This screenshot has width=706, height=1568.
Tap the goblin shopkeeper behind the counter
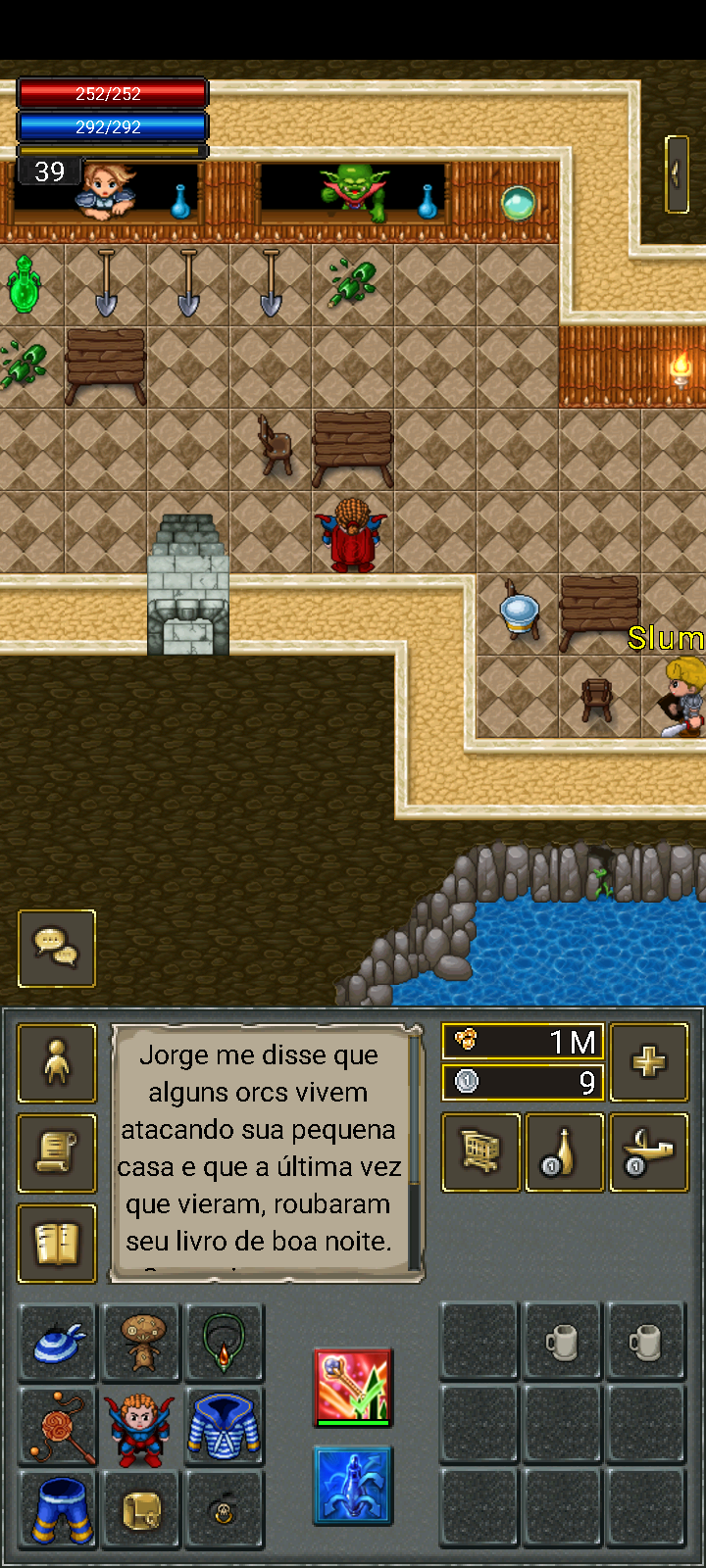coord(353,191)
